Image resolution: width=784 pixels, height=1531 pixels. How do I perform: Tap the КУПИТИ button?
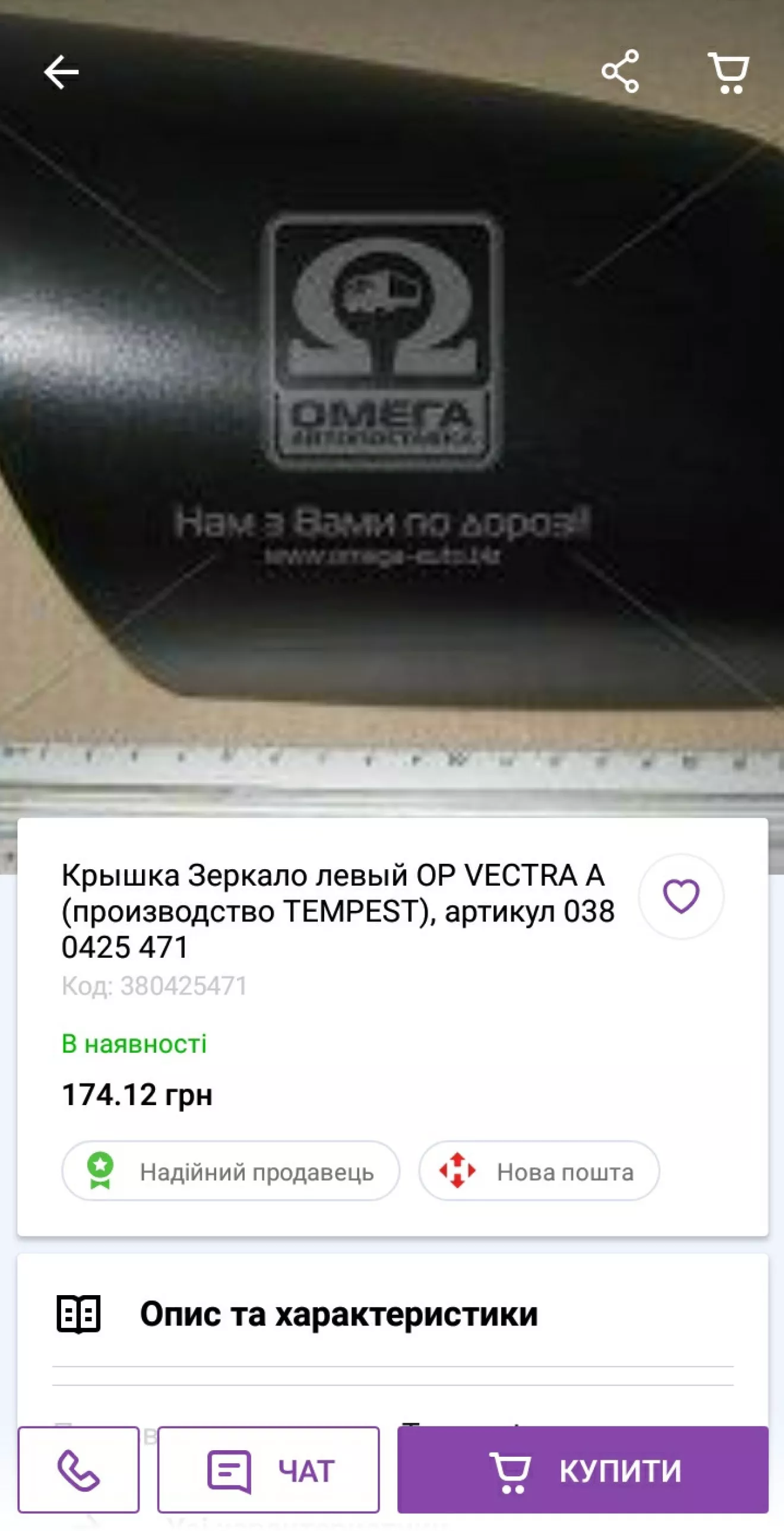583,1470
